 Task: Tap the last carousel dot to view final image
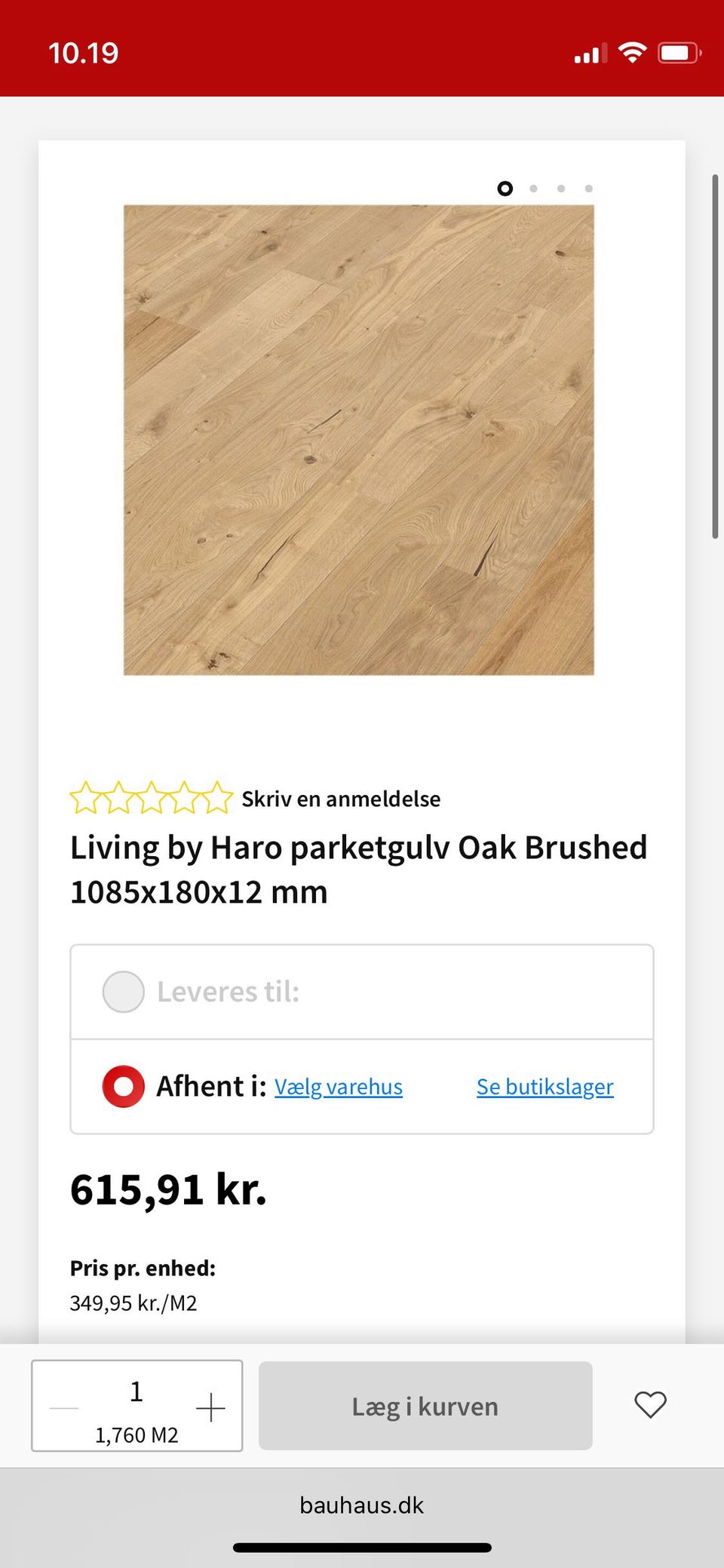click(587, 189)
